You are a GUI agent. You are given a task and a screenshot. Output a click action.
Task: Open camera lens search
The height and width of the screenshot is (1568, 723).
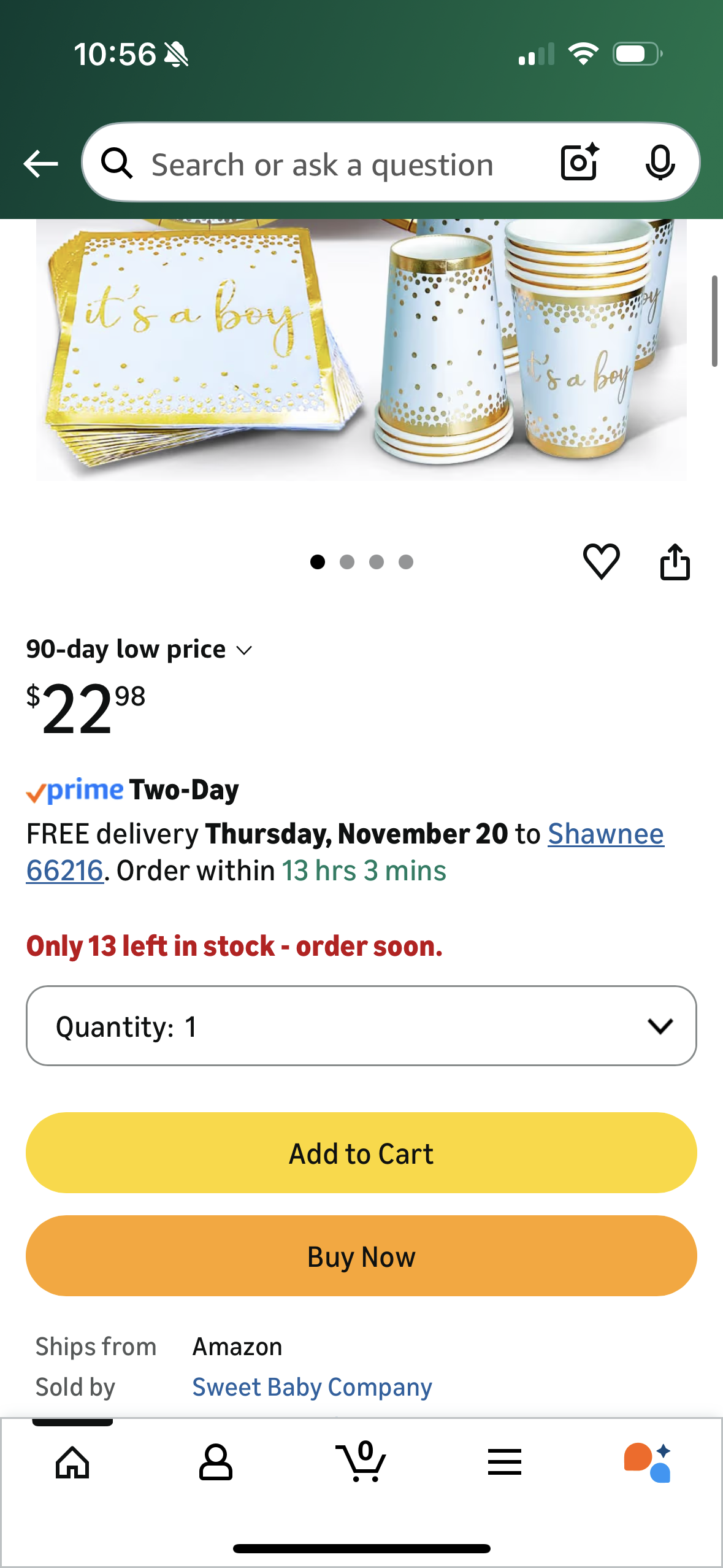[x=579, y=163]
